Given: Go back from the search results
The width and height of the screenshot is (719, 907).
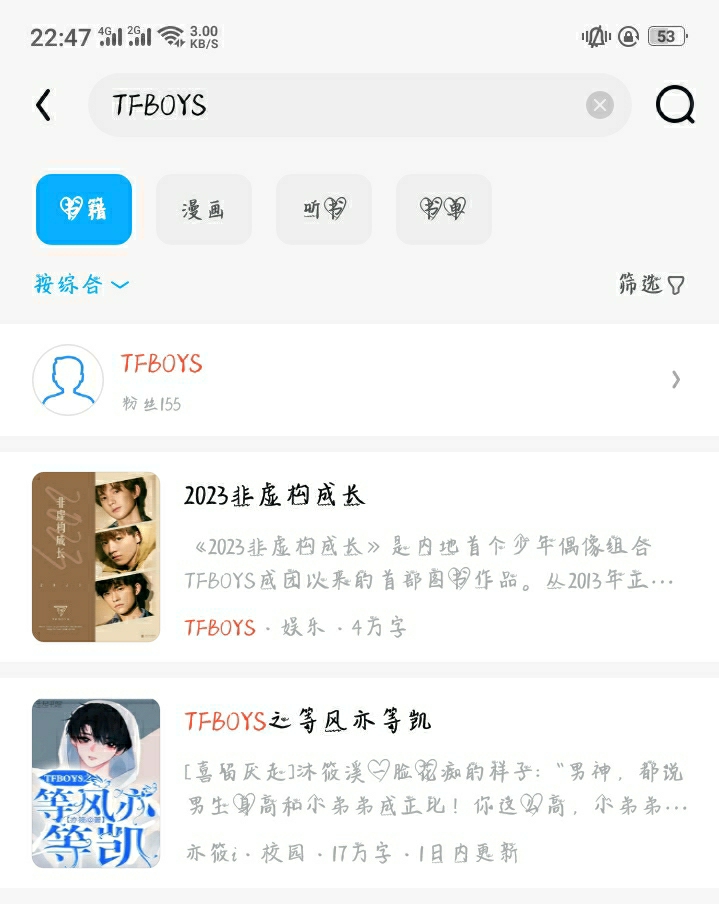Looking at the screenshot, I should click(x=43, y=105).
